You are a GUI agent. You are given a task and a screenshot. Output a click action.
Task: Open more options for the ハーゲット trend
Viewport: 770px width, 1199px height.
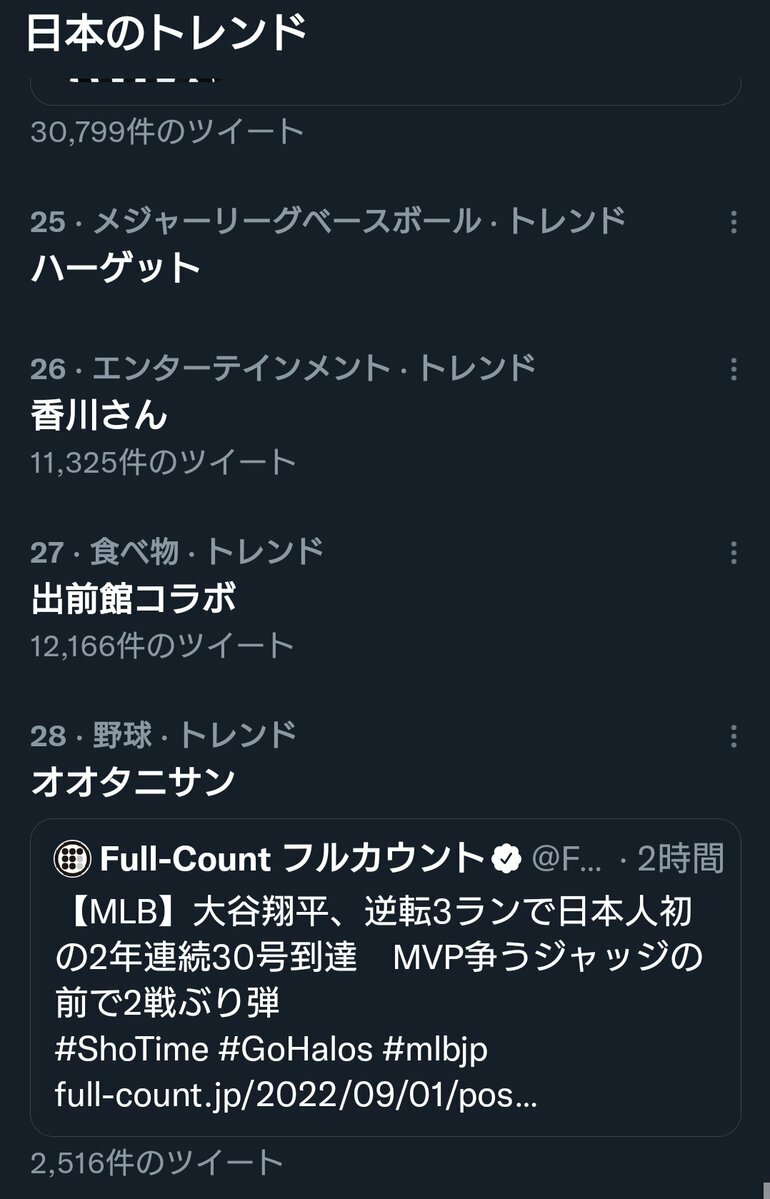pos(734,222)
